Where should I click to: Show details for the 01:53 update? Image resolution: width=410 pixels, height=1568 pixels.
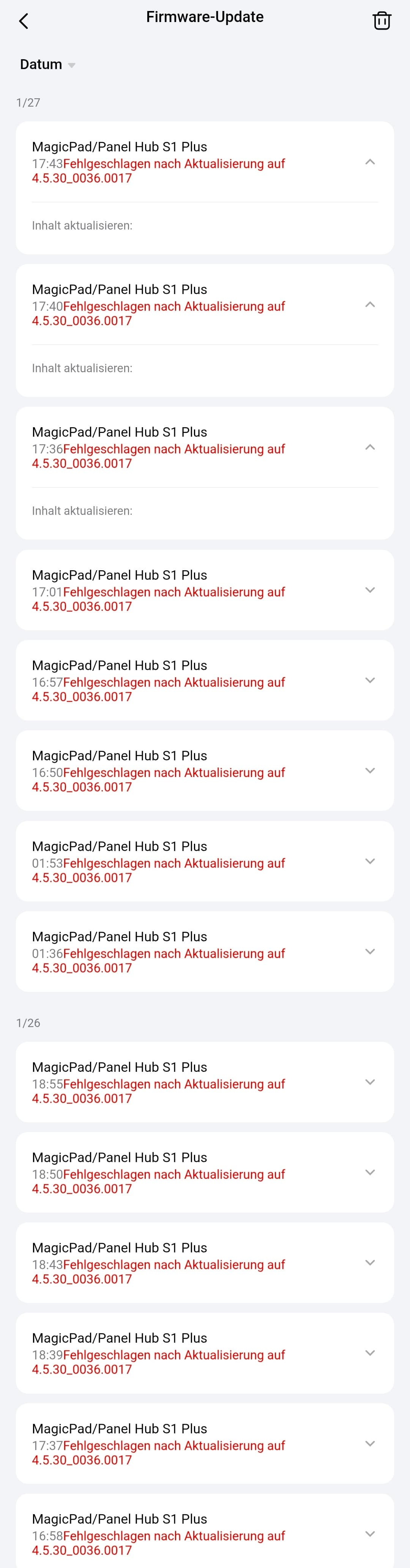pyautogui.click(x=370, y=861)
